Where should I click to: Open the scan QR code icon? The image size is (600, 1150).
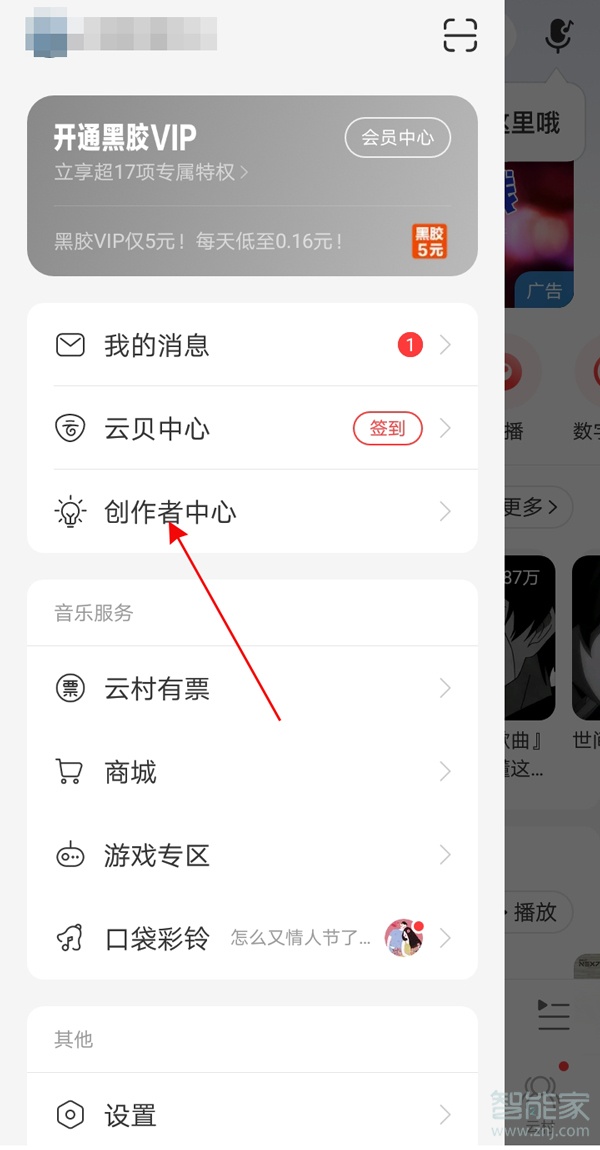point(460,34)
